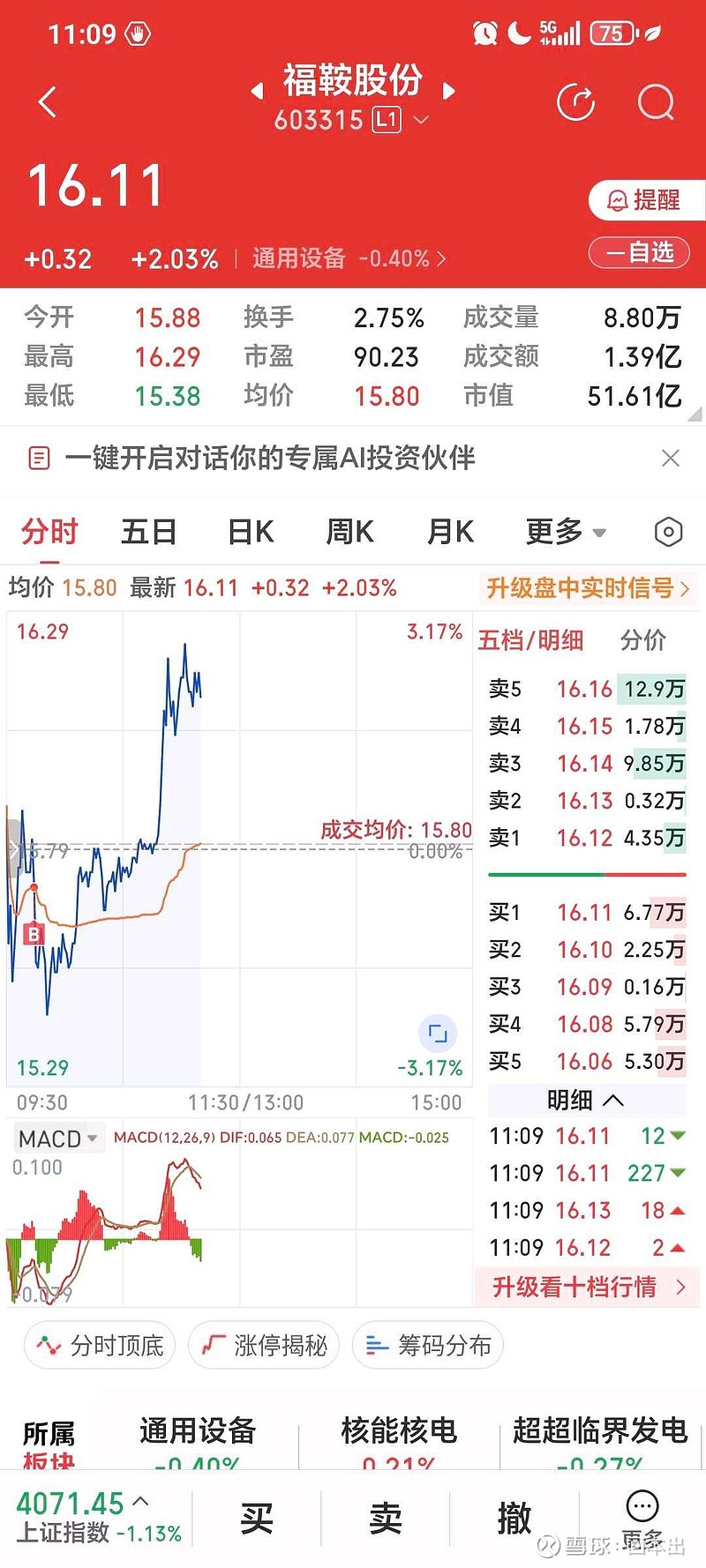Viewport: 706px width, 1568px height.
Task: Change the MACD indicator dropdown
Action: click(57, 1139)
